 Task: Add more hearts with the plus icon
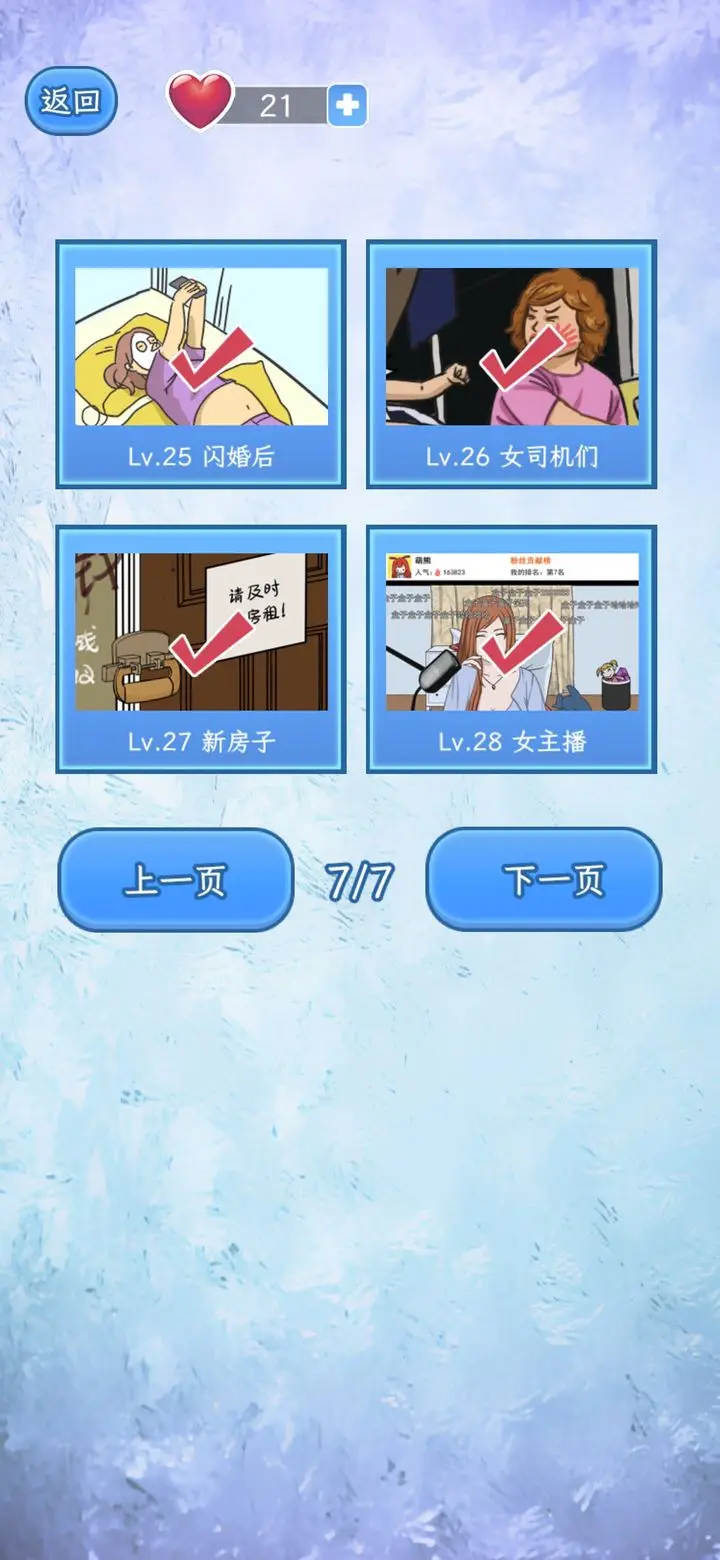point(347,105)
